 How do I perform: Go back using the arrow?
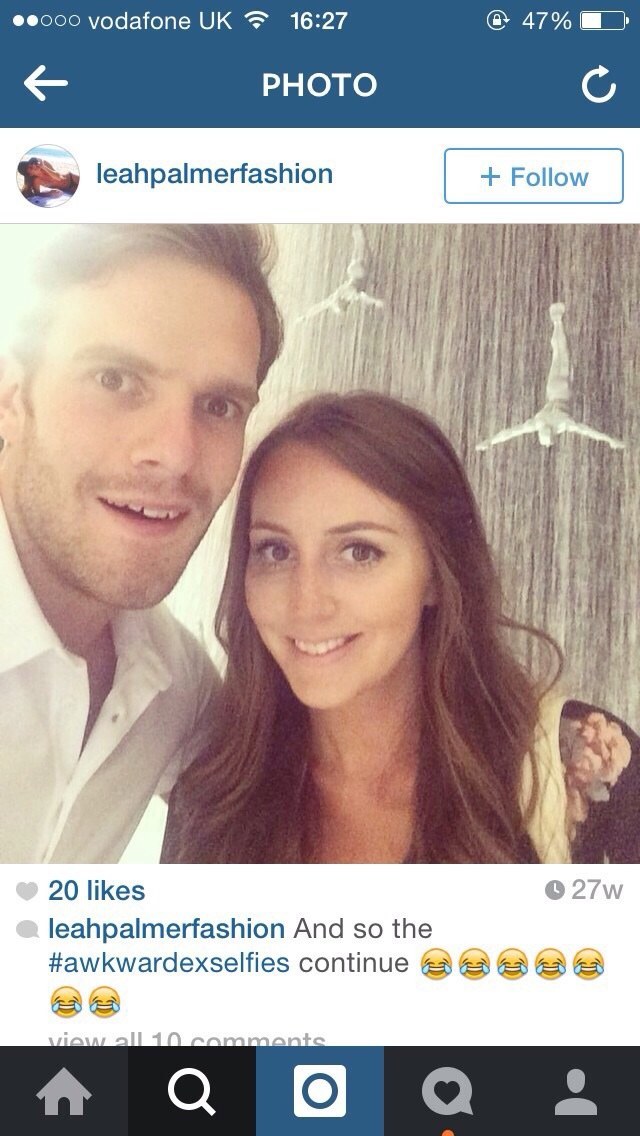click(x=45, y=84)
